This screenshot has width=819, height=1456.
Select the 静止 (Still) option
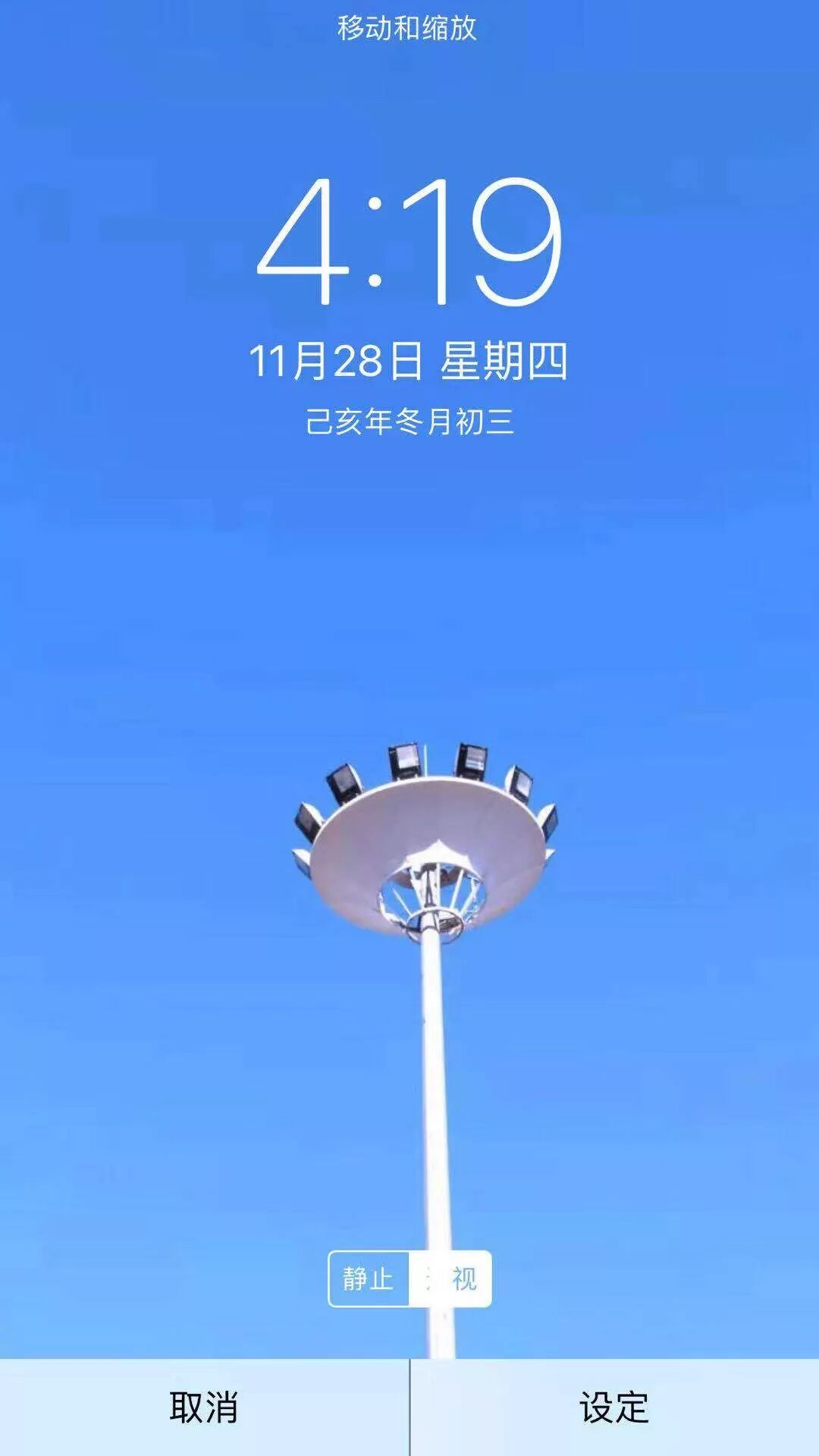(x=369, y=1279)
